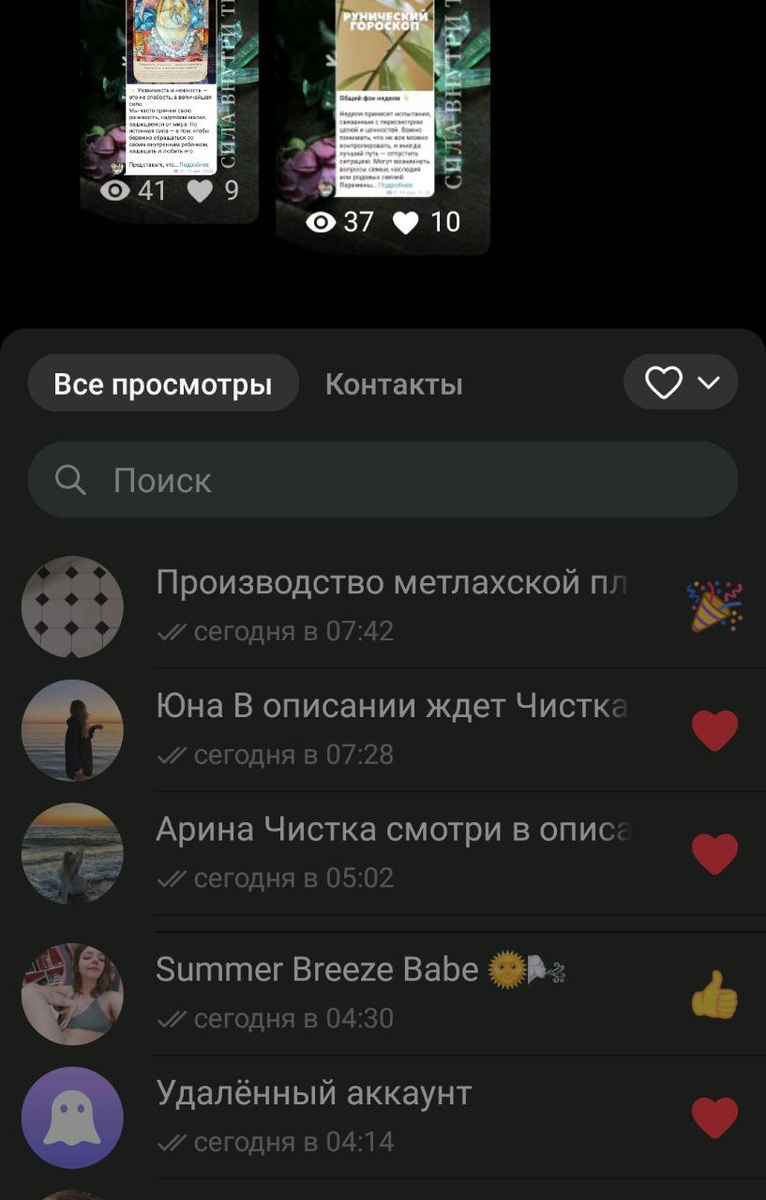Open viewer Производство метлахской пл
Viewport: 766px width, 1200px height.
click(390, 606)
